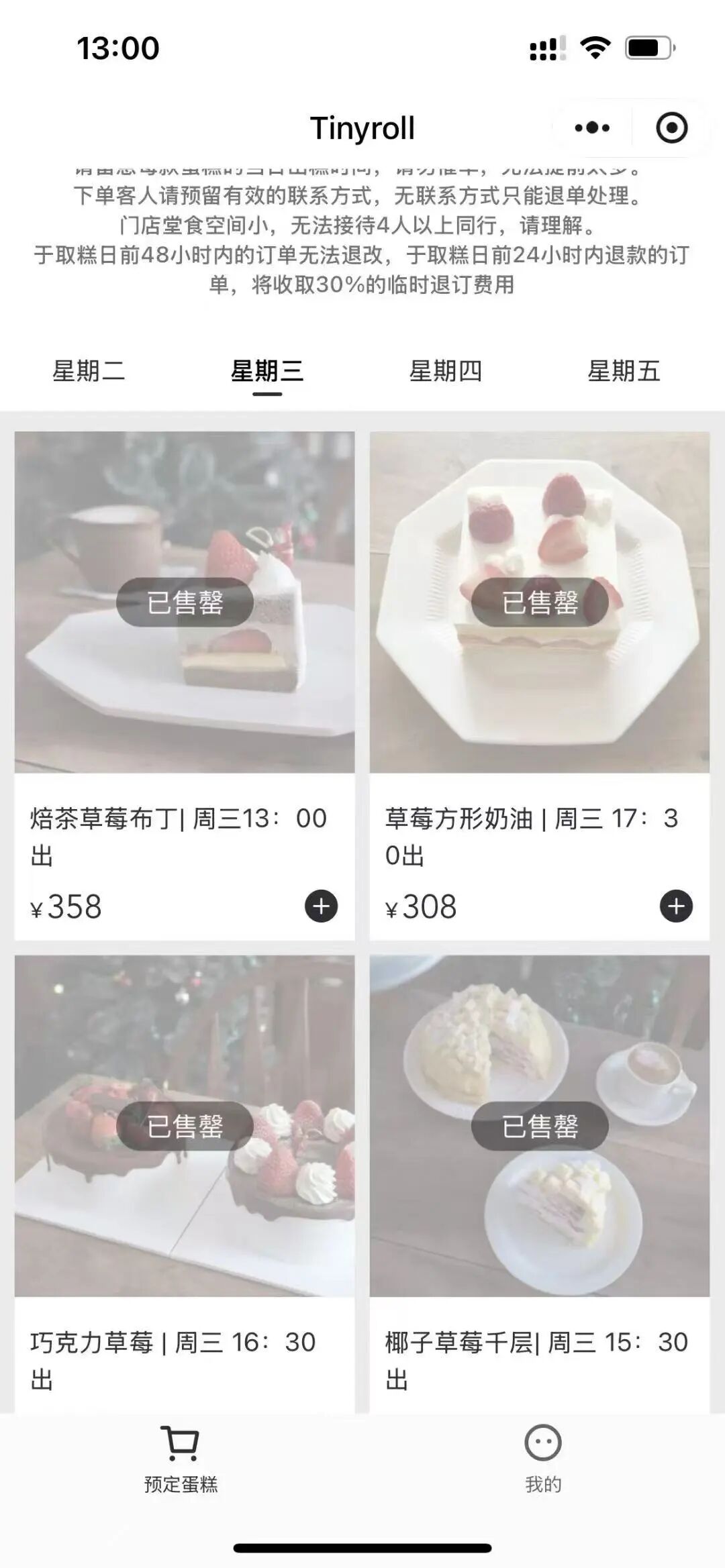Switch to the 星期二 tab
The image size is (725, 1568).
coord(89,371)
